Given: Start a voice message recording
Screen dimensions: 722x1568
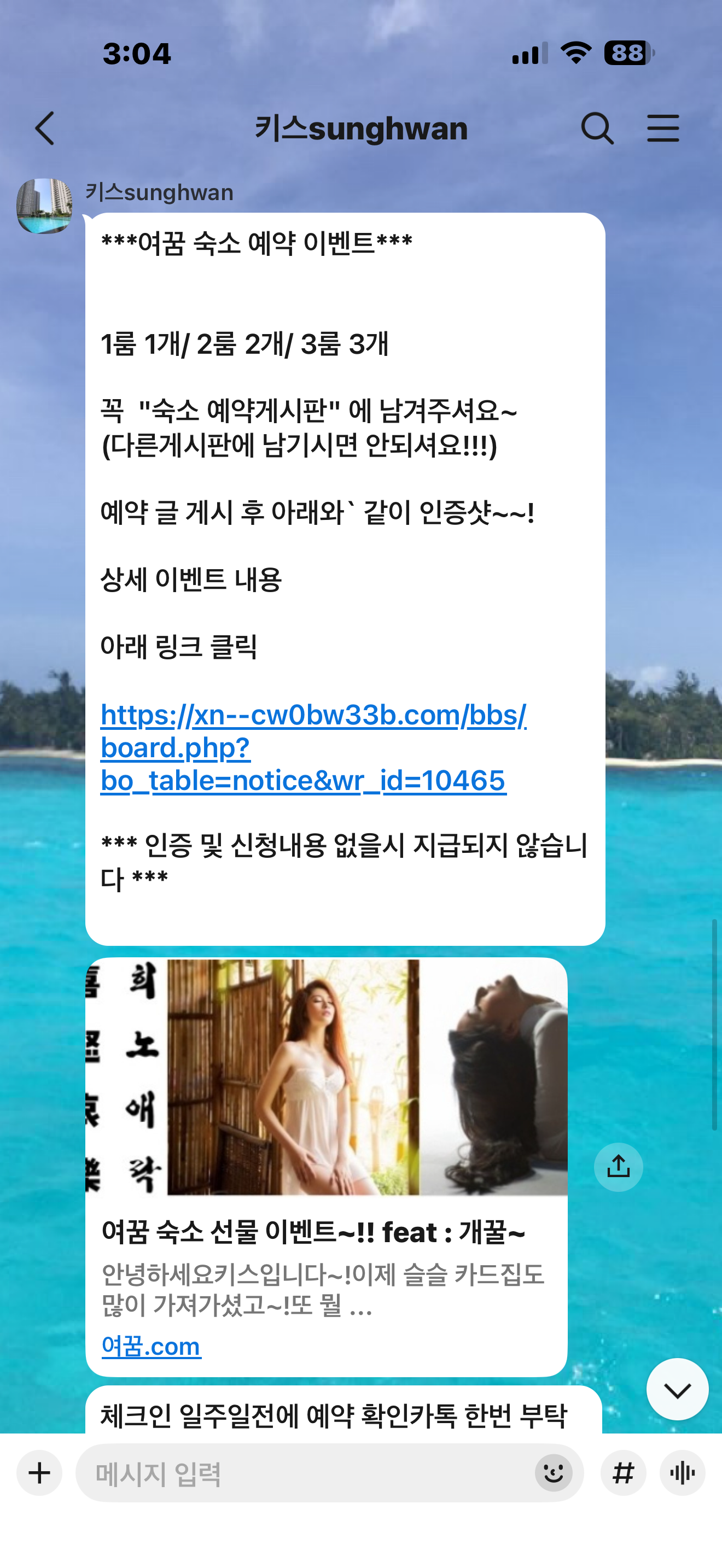Looking at the screenshot, I should click(683, 1473).
